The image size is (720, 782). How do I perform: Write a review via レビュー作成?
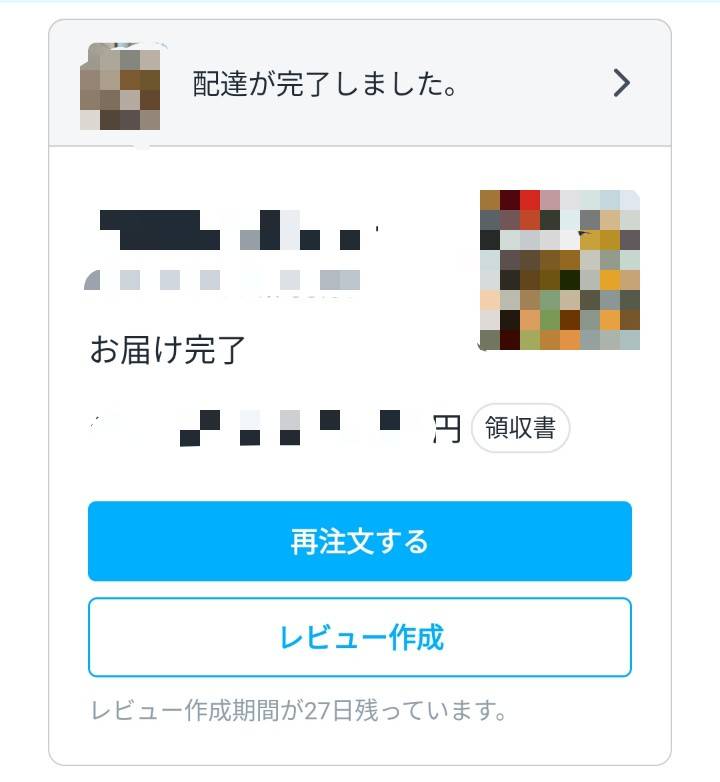tap(360, 637)
